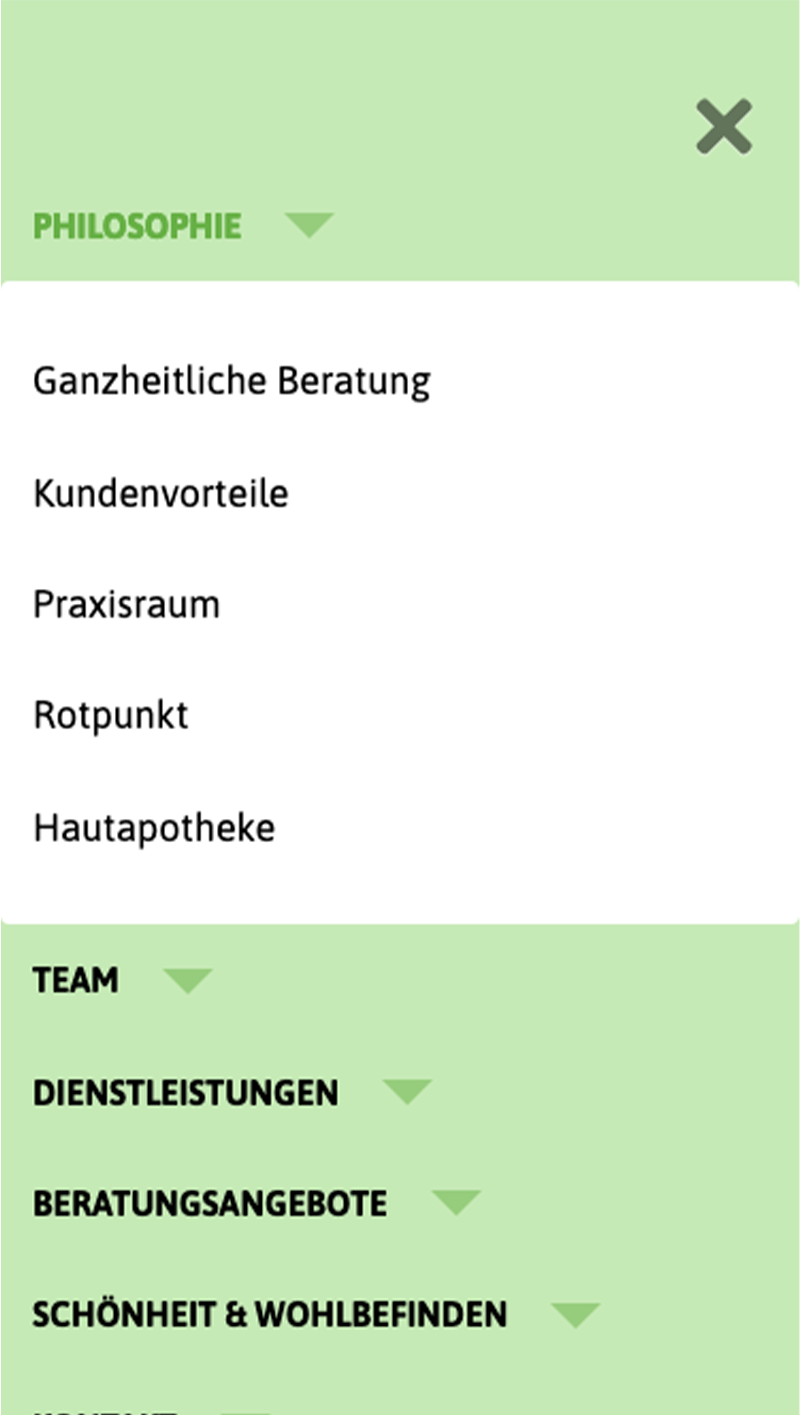Screen dimensions: 800x1415
Task: Expand Dienstleistungen section
Action: point(406,1092)
